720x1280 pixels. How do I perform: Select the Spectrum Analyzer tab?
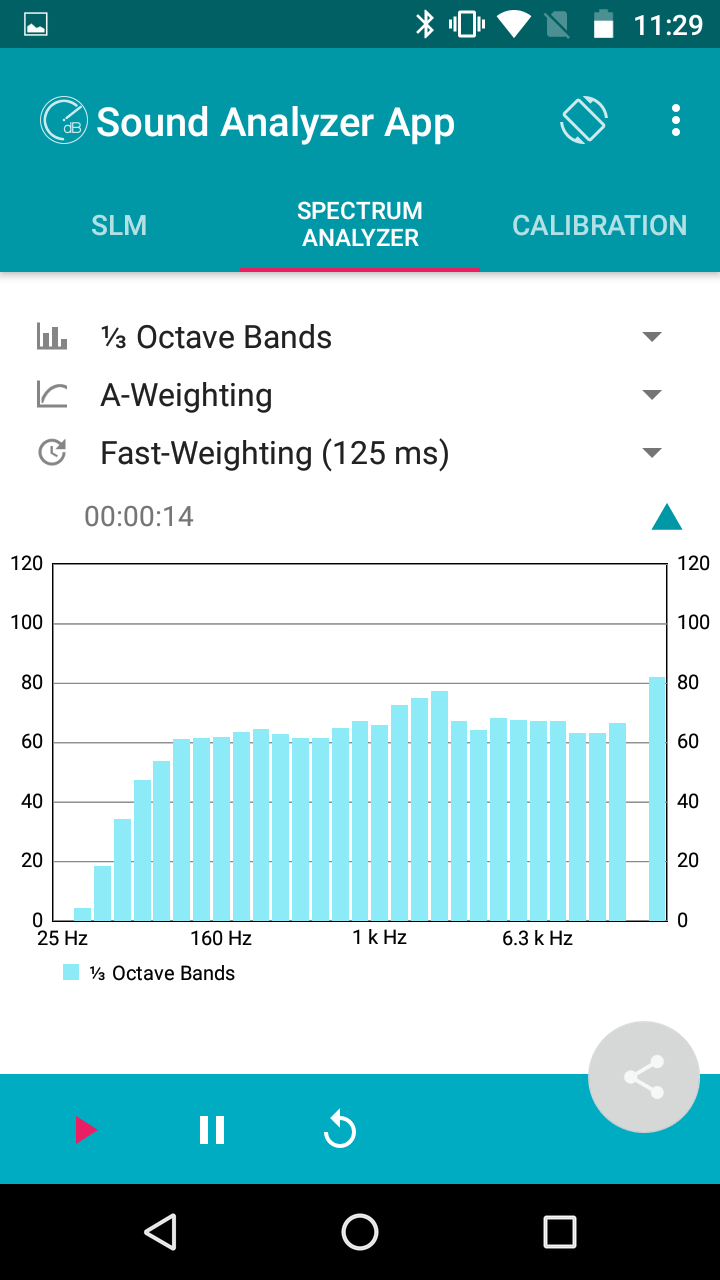360,225
